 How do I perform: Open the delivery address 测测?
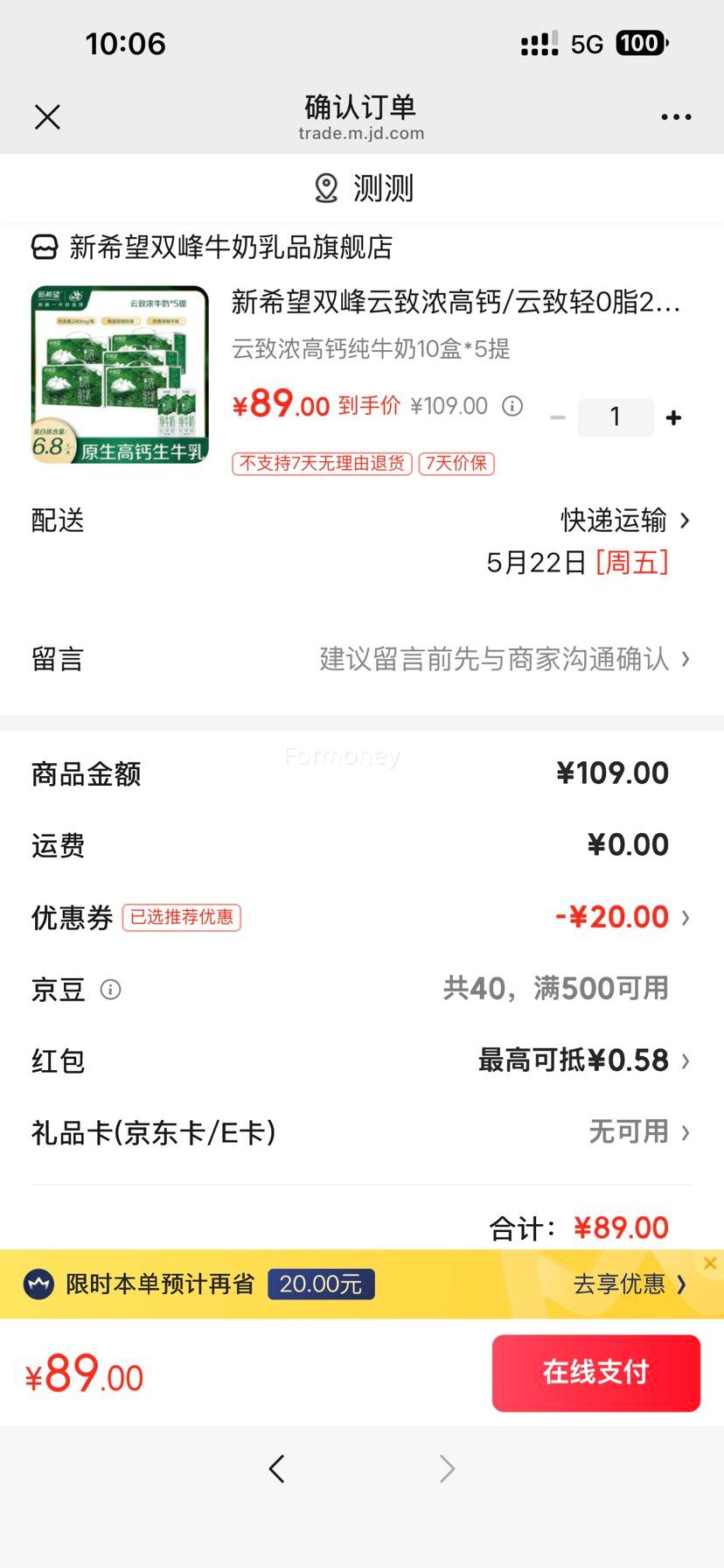(362, 188)
